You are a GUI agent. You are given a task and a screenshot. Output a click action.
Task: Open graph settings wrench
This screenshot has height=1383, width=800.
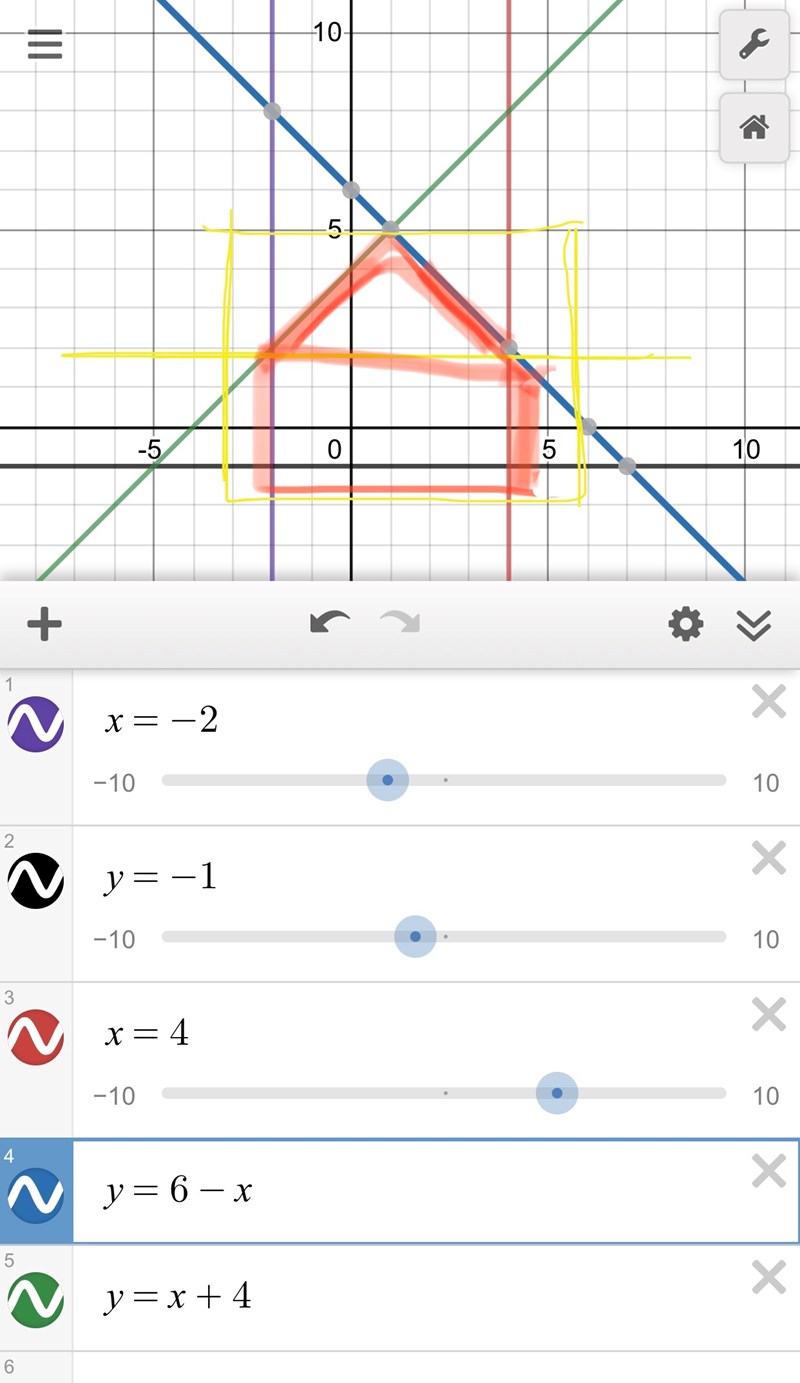point(753,45)
